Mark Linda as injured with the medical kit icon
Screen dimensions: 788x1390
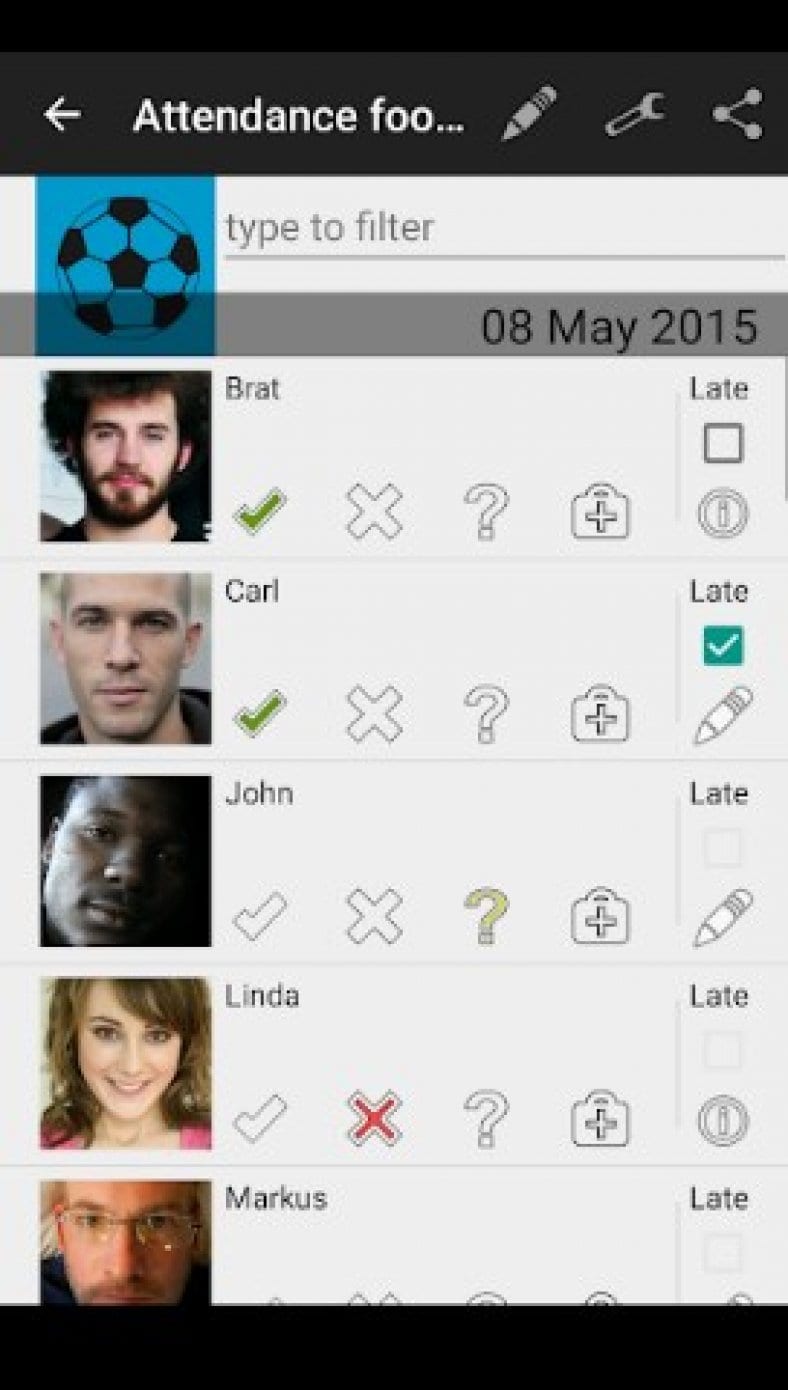(x=601, y=1118)
